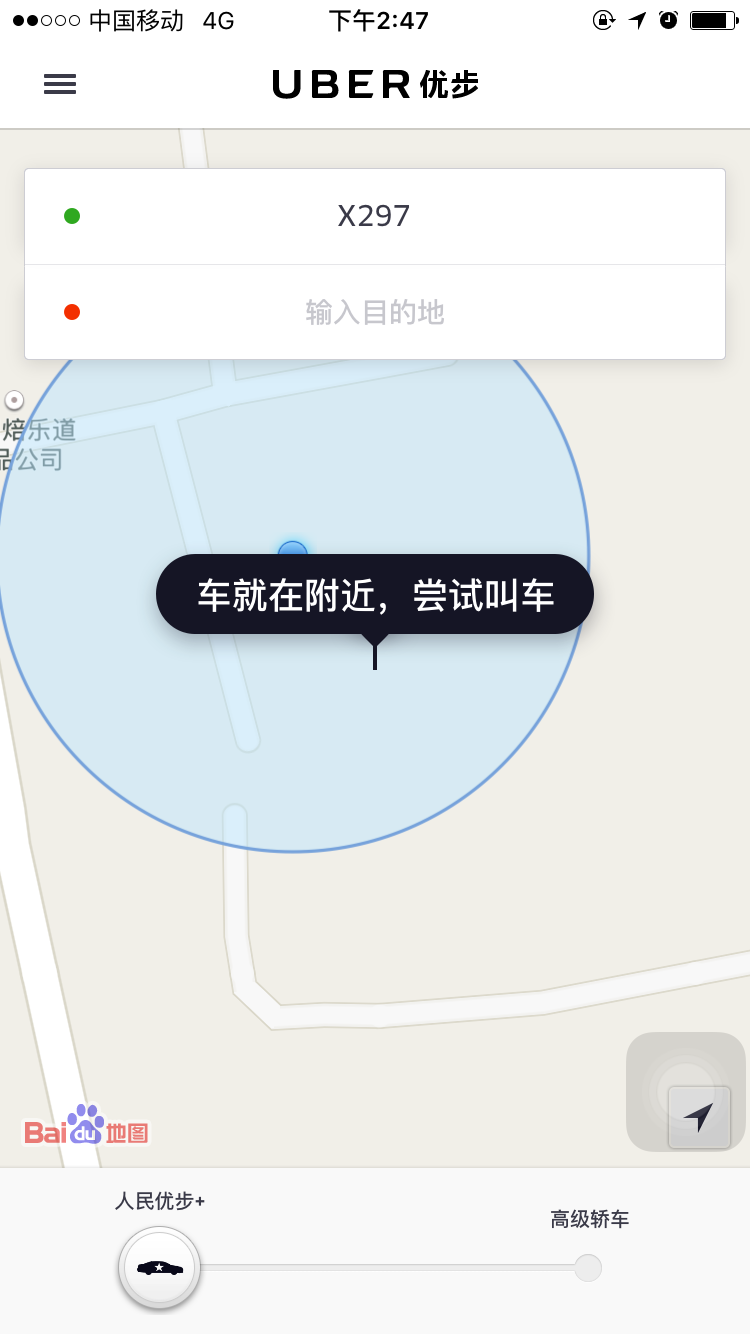Open the hamburger menu

point(60,85)
